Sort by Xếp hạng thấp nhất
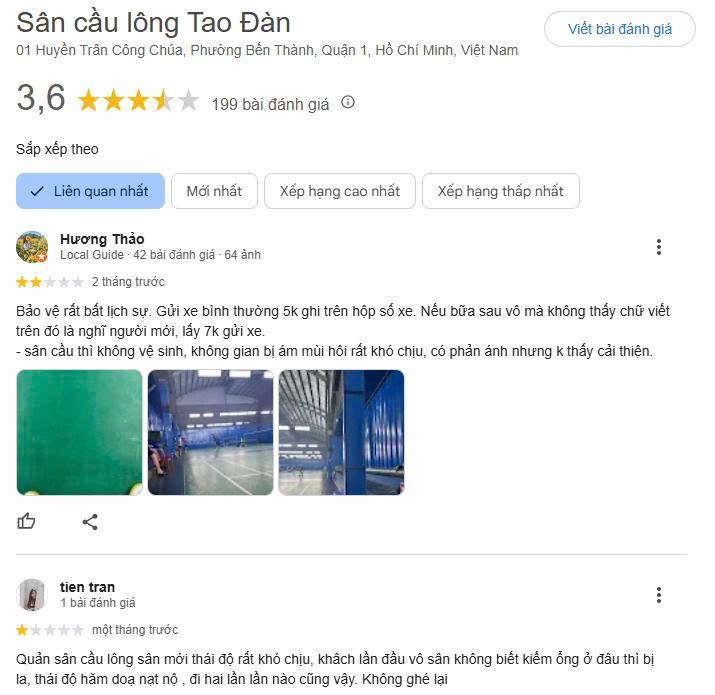 500,191
